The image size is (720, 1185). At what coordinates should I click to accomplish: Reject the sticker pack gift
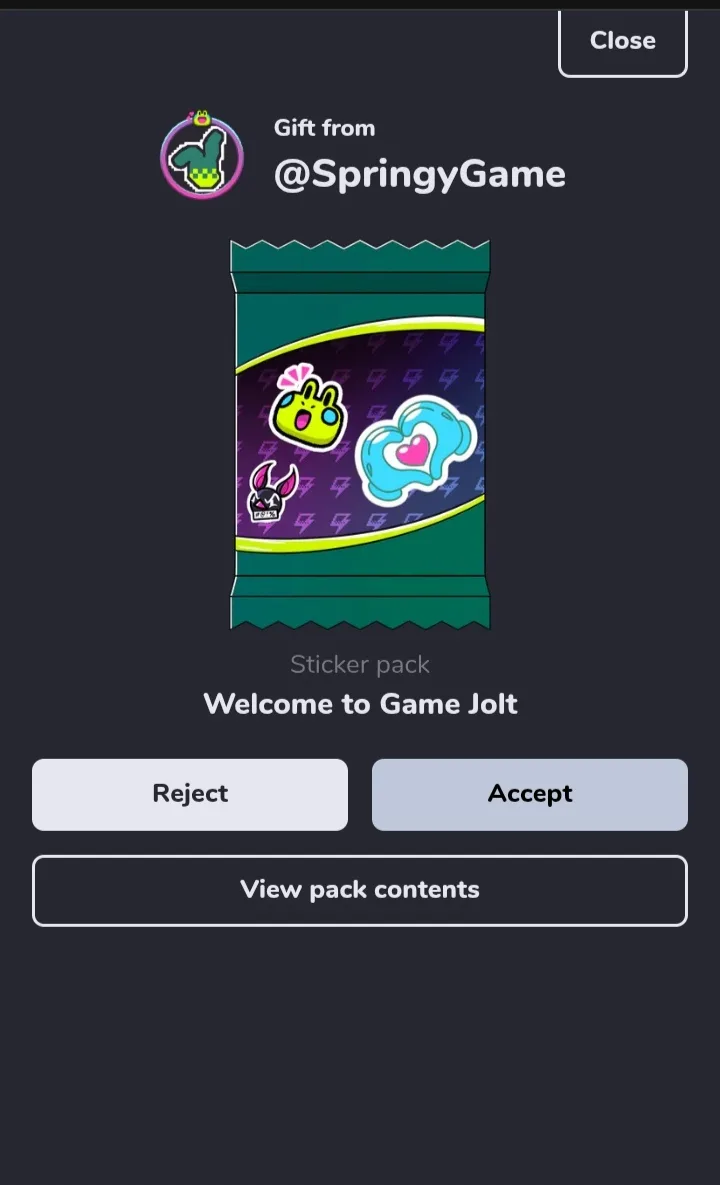coord(190,794)
